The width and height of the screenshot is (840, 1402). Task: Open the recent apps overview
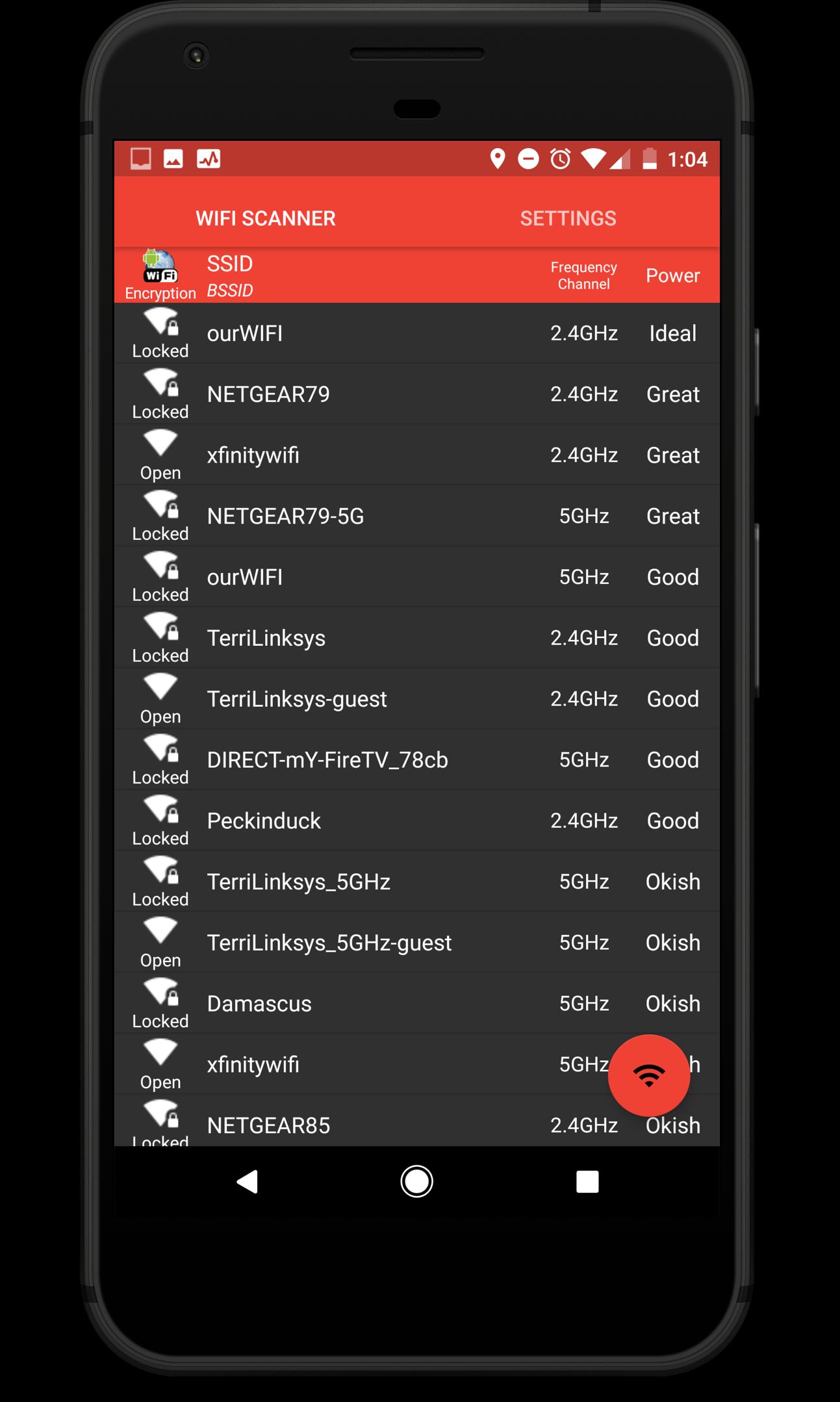pyautogui.click(x=587, y=1182)
